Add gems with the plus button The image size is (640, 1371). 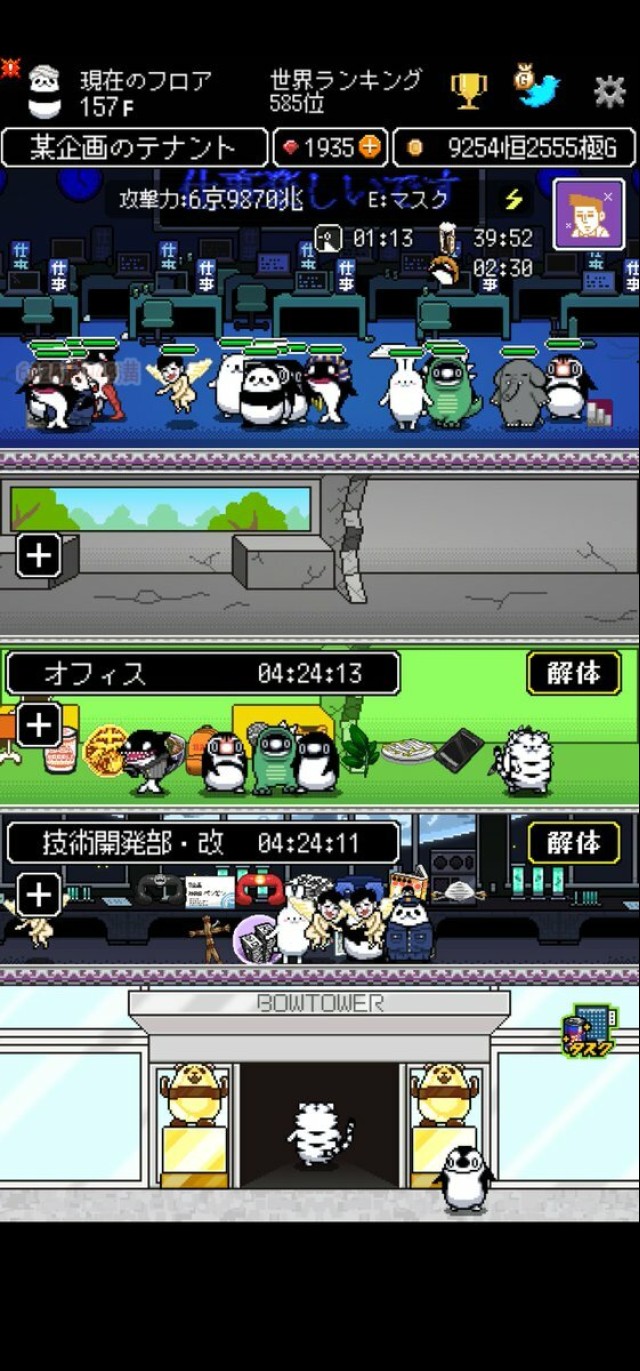tap(370, 148)
